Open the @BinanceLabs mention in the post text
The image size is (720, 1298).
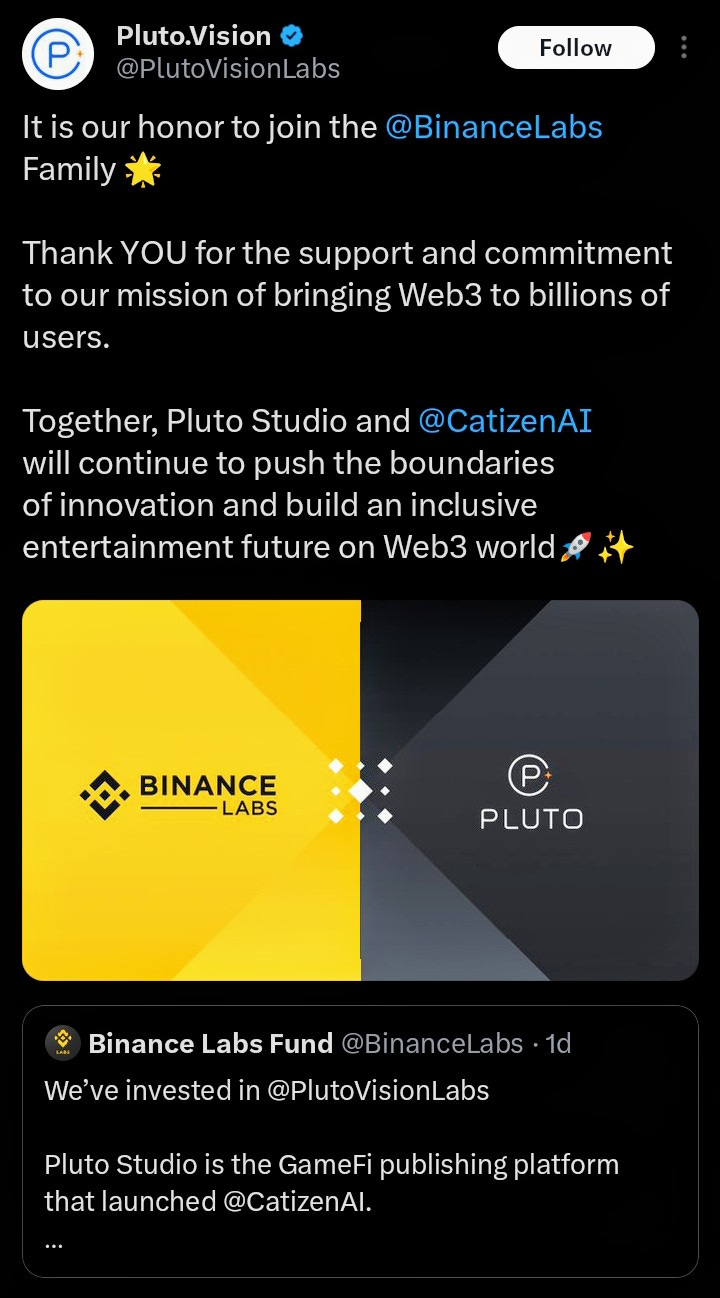coord(493,128)
